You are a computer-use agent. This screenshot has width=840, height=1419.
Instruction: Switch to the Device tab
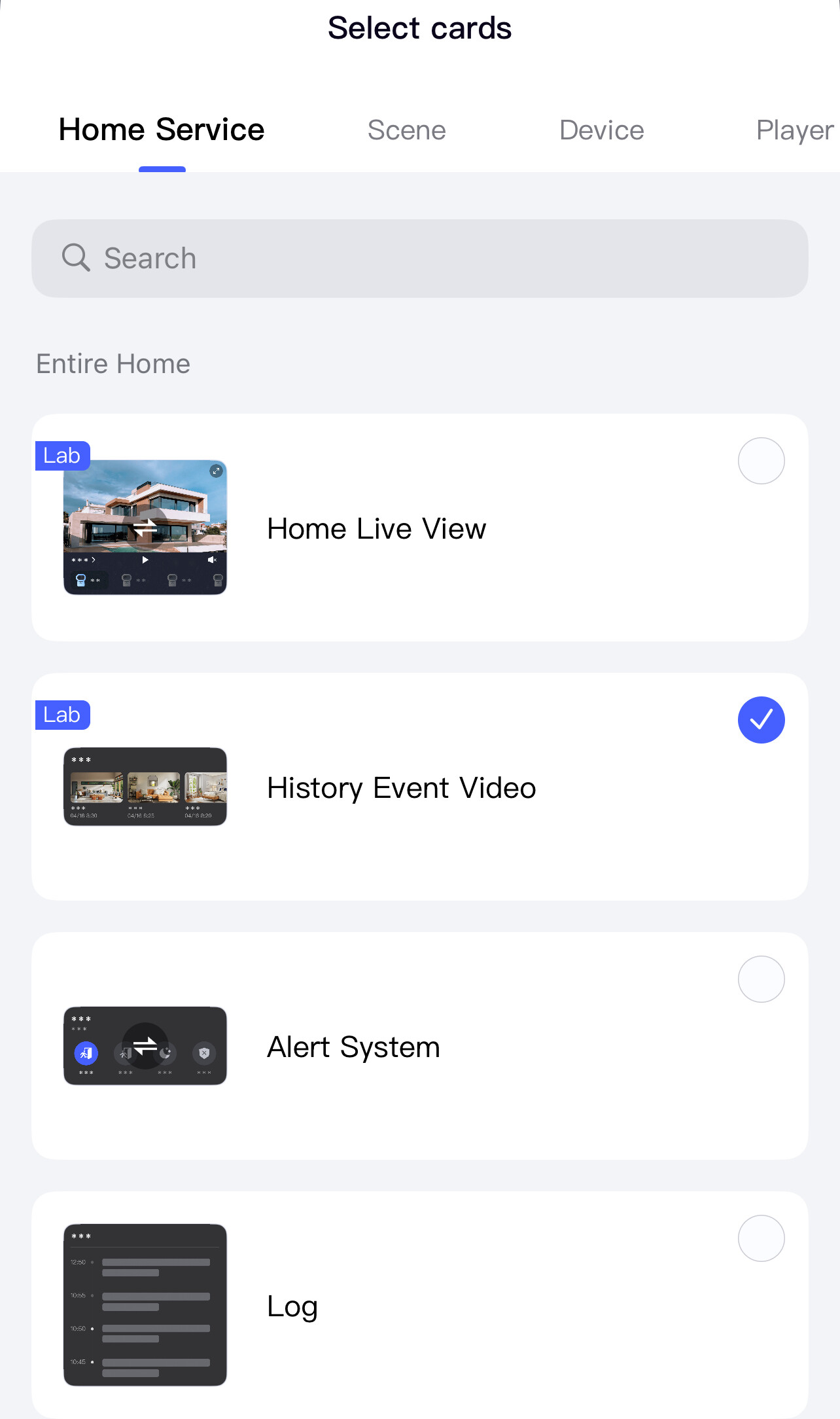pyautogui.click(x=602, y=130)
